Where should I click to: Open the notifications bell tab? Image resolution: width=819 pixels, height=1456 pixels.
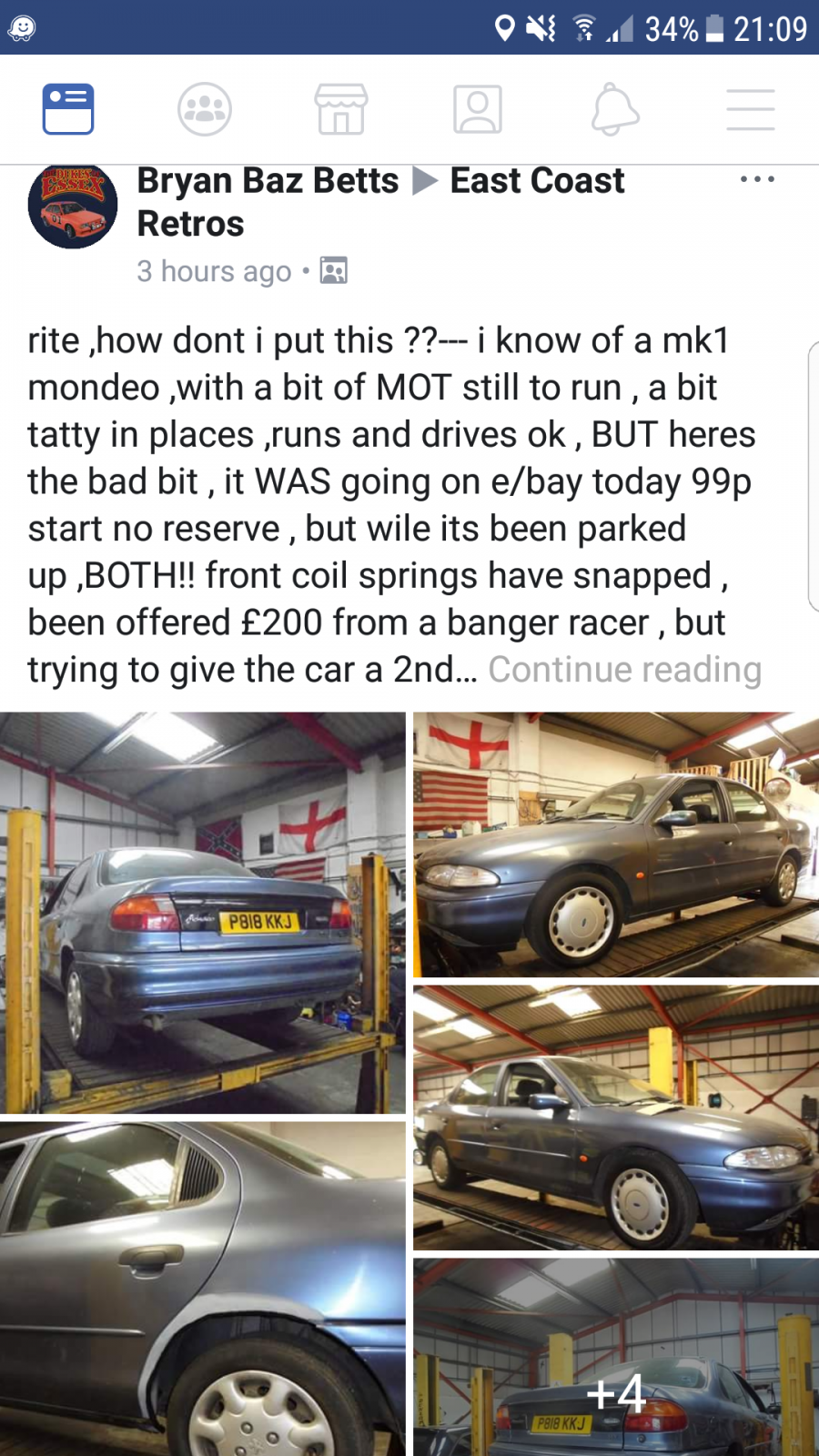(x=614, y=109)
